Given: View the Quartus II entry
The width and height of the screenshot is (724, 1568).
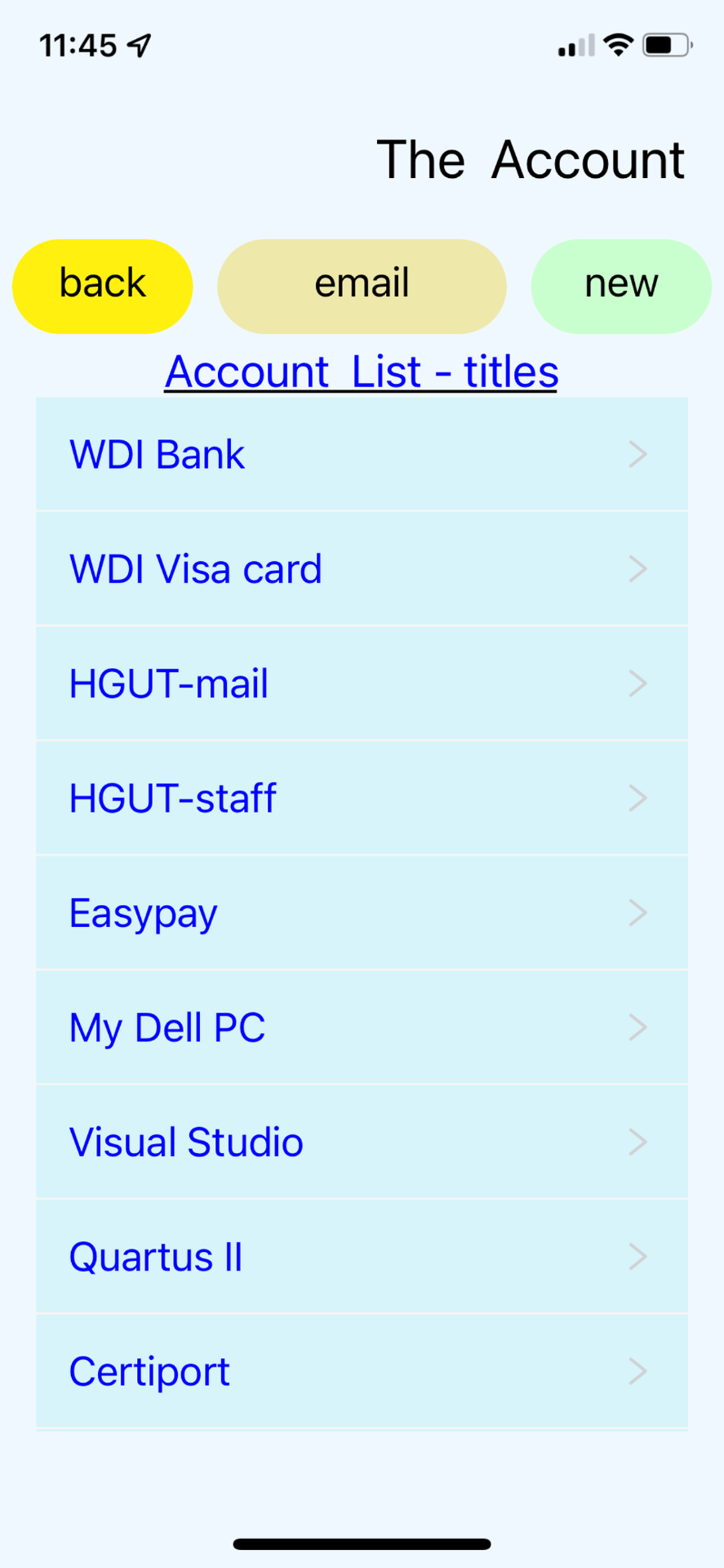Looking at the screenshot, I should (362, 1257).
